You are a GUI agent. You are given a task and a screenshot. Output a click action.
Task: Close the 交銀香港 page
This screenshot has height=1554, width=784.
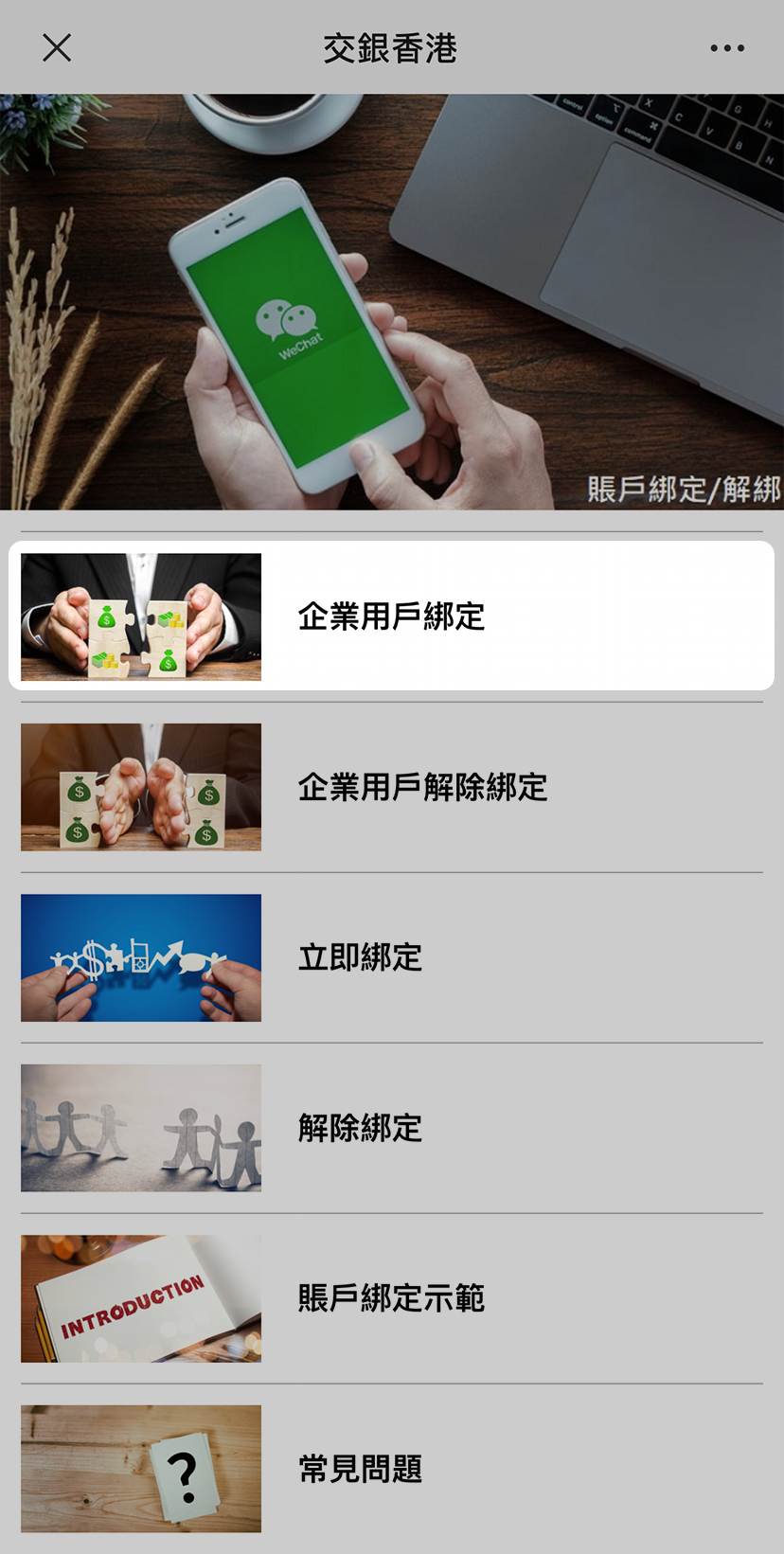pyautogui.click(x=57, y=47)
